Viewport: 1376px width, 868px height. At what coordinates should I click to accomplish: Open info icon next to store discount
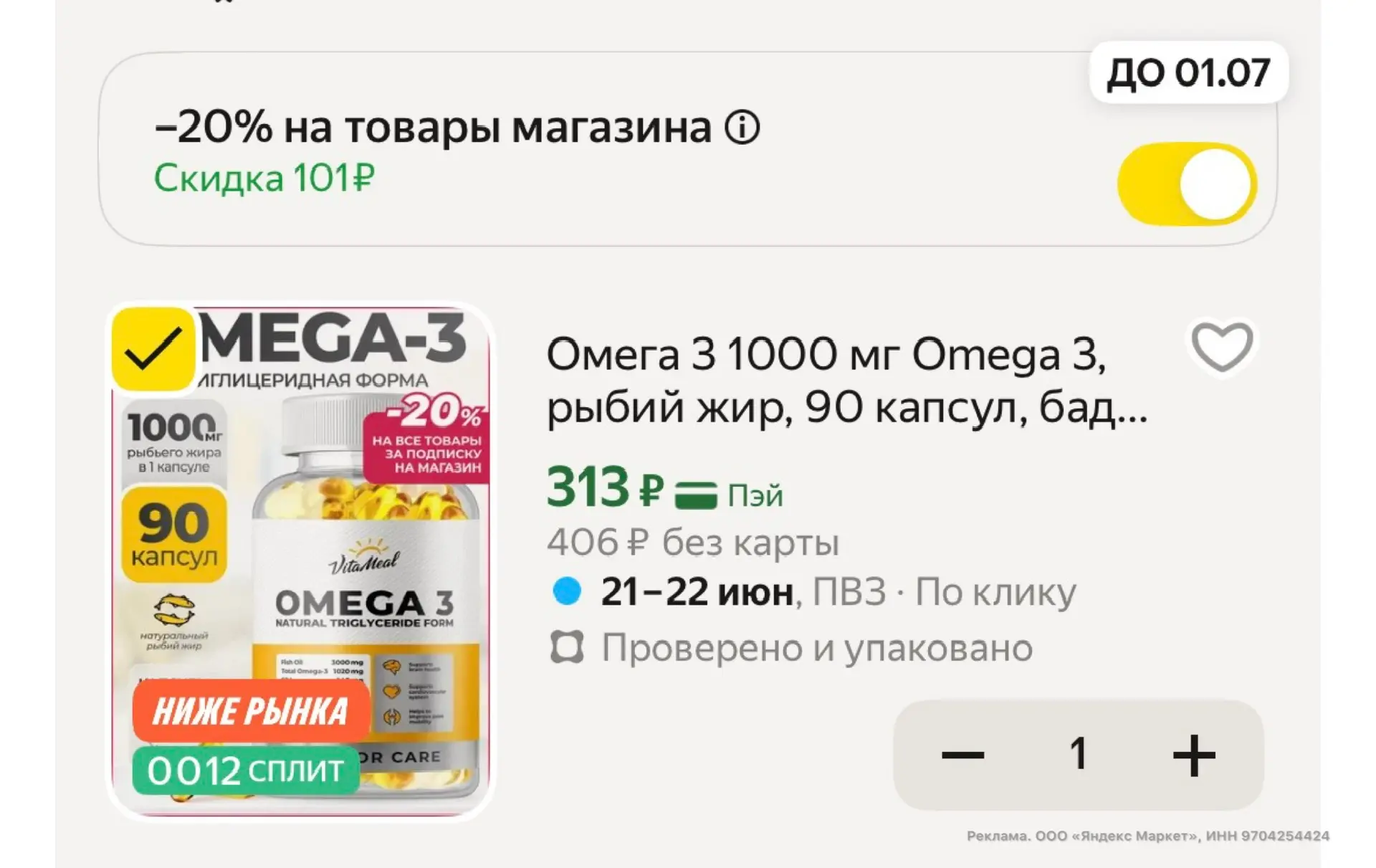(742, 128)
